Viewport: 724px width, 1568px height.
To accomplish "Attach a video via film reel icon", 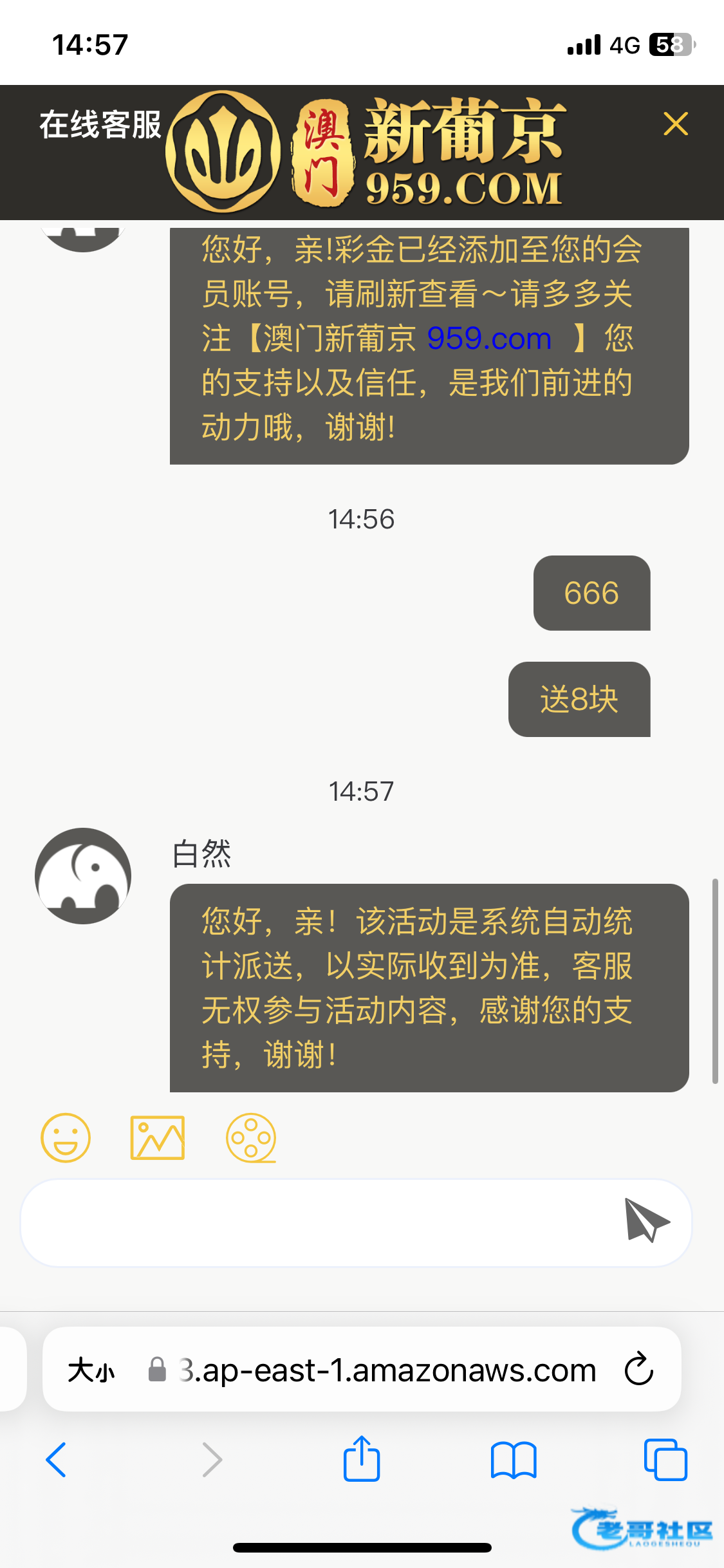I will (251, 1137).
